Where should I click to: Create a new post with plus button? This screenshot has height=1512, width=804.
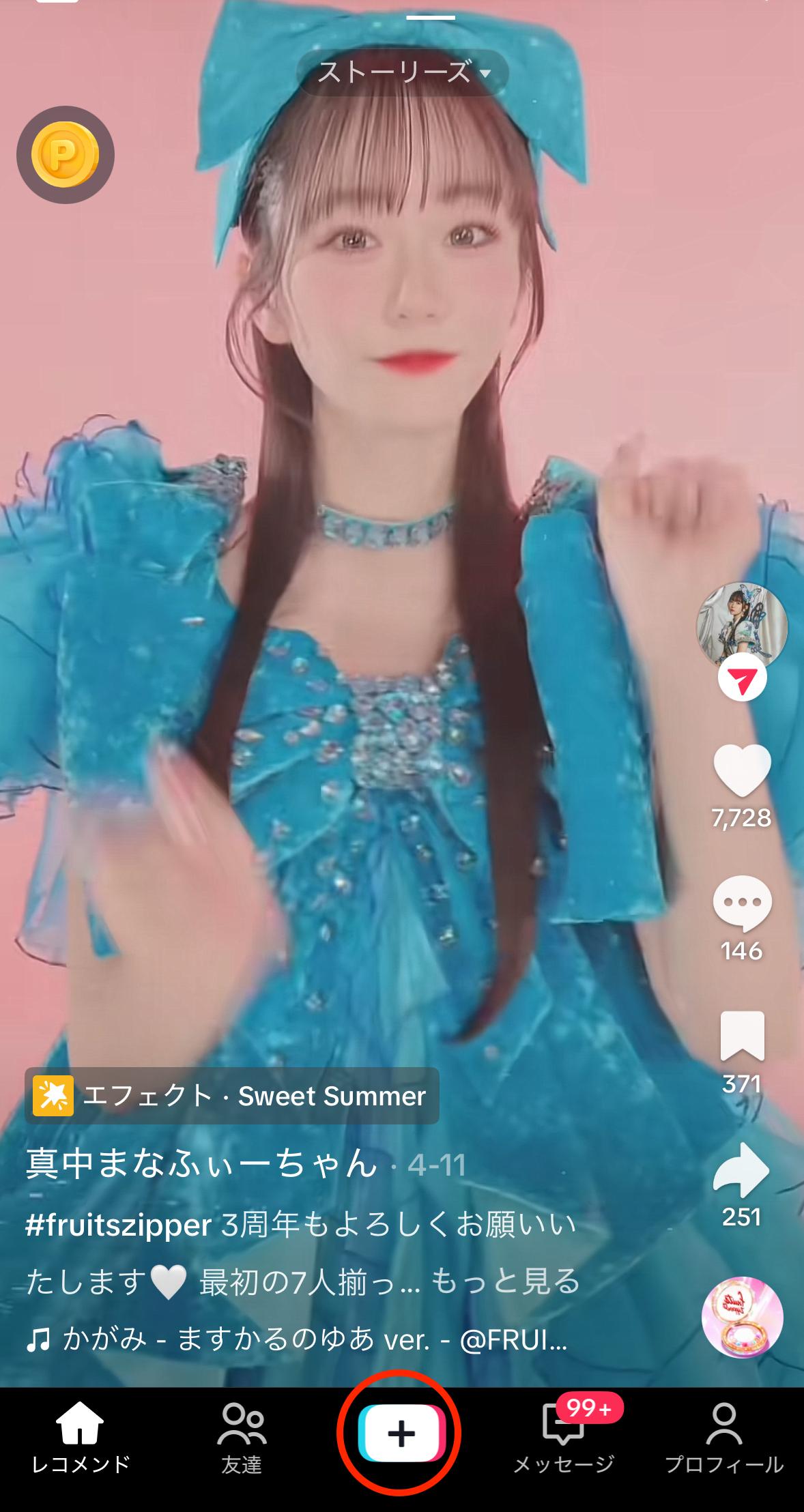point(401,1433)
